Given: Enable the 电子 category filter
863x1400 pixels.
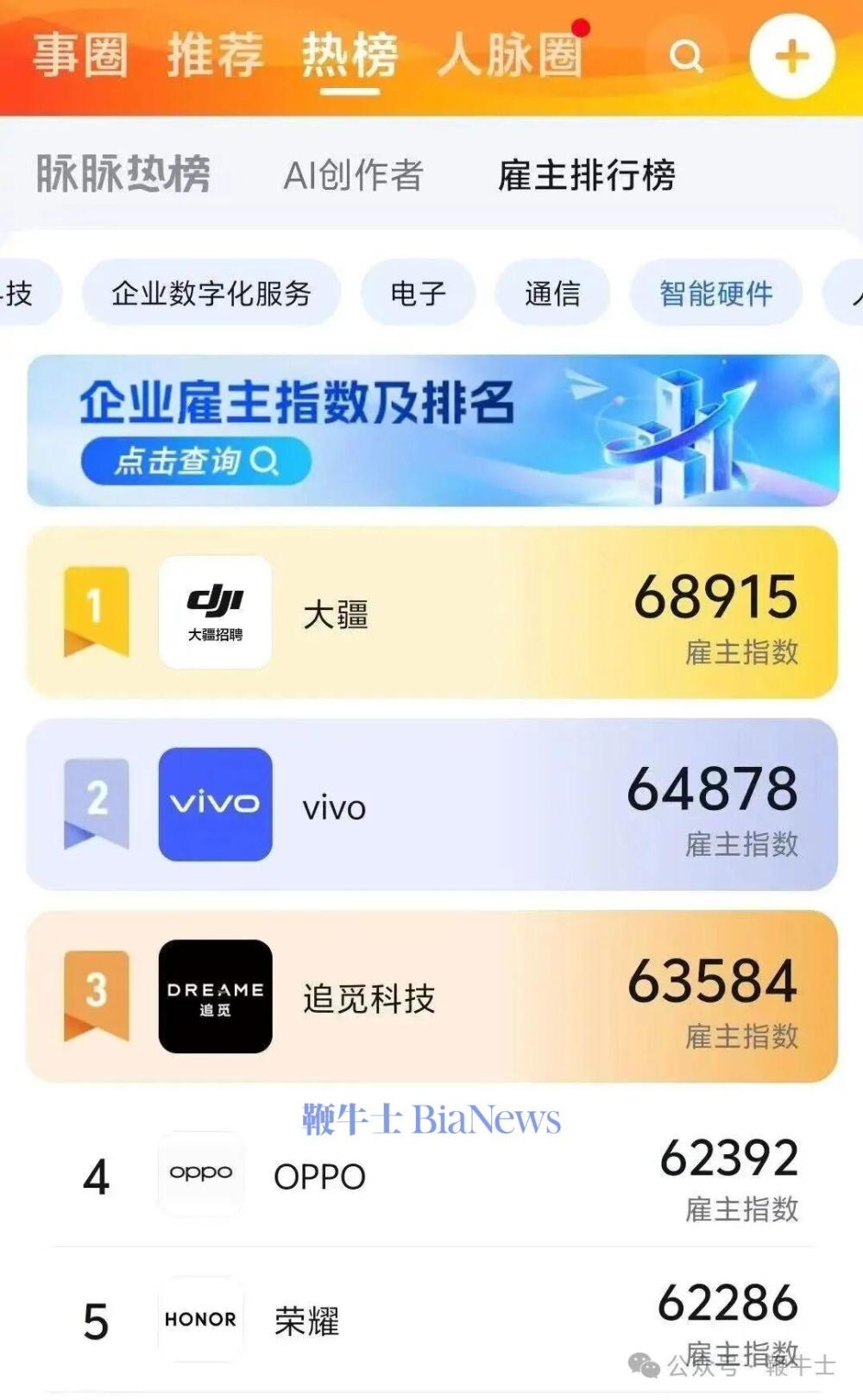Looking at the screenshot, I should [418, 293].
